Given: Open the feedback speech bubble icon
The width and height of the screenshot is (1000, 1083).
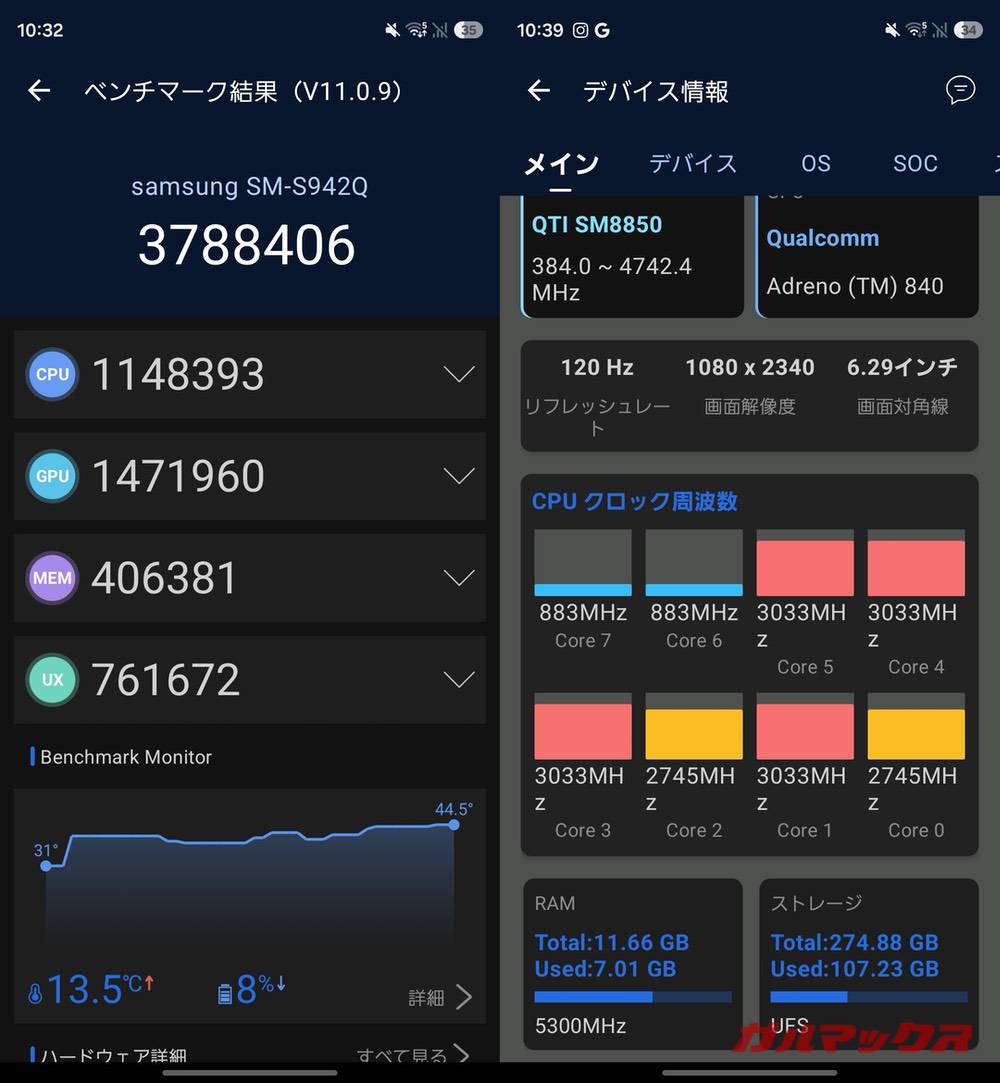Looking at the screenshot, I should coord(960,91).
